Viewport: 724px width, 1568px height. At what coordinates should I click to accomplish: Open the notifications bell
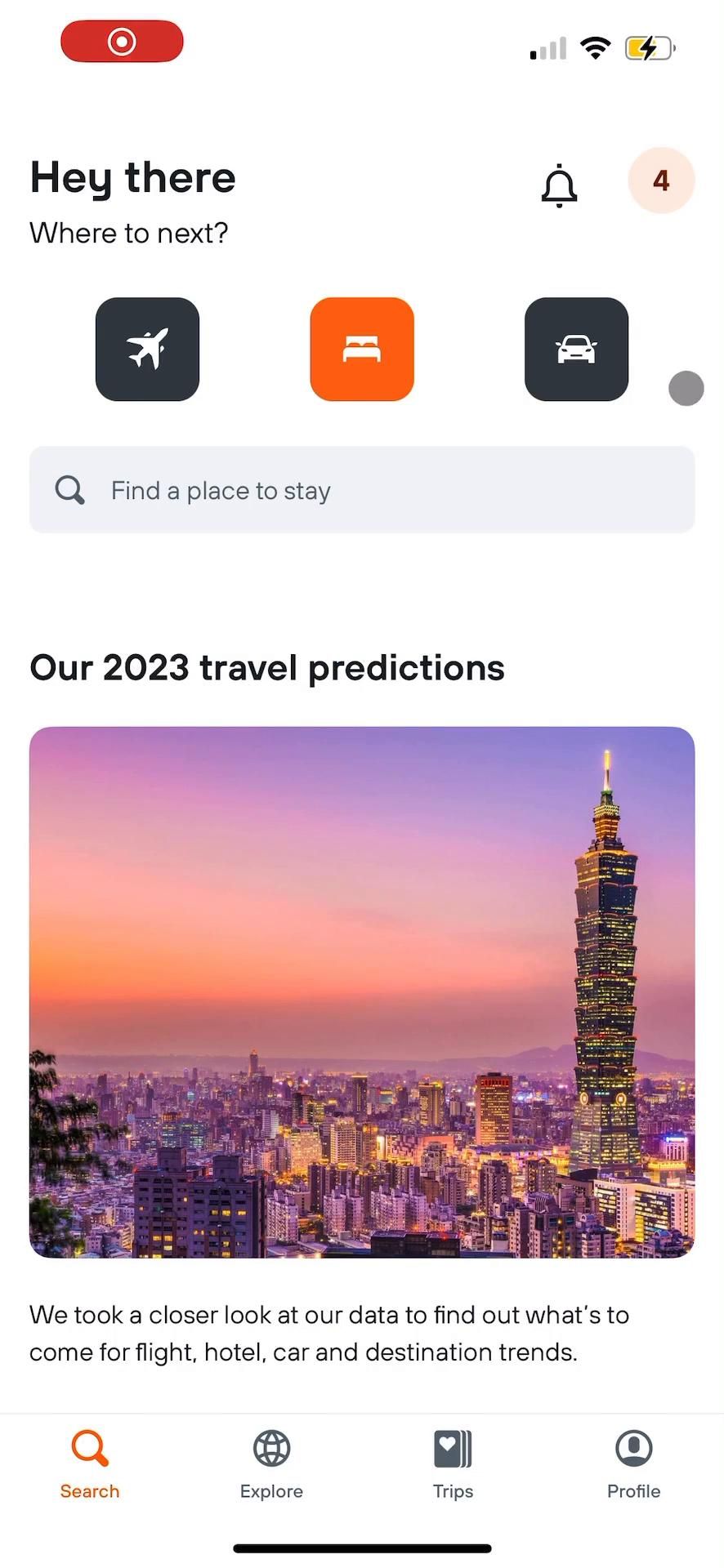coord(559,185)
